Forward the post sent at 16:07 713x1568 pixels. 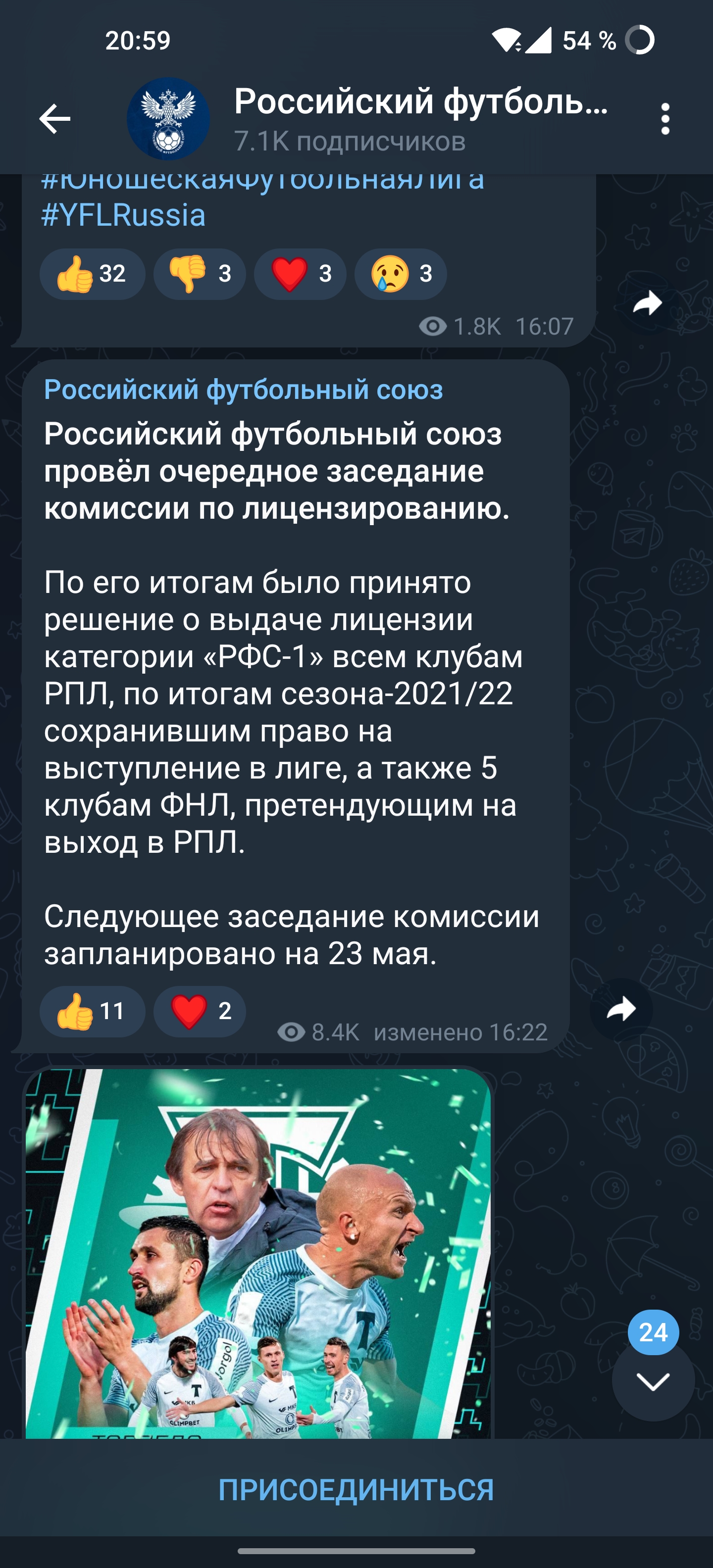click(648, 303)
